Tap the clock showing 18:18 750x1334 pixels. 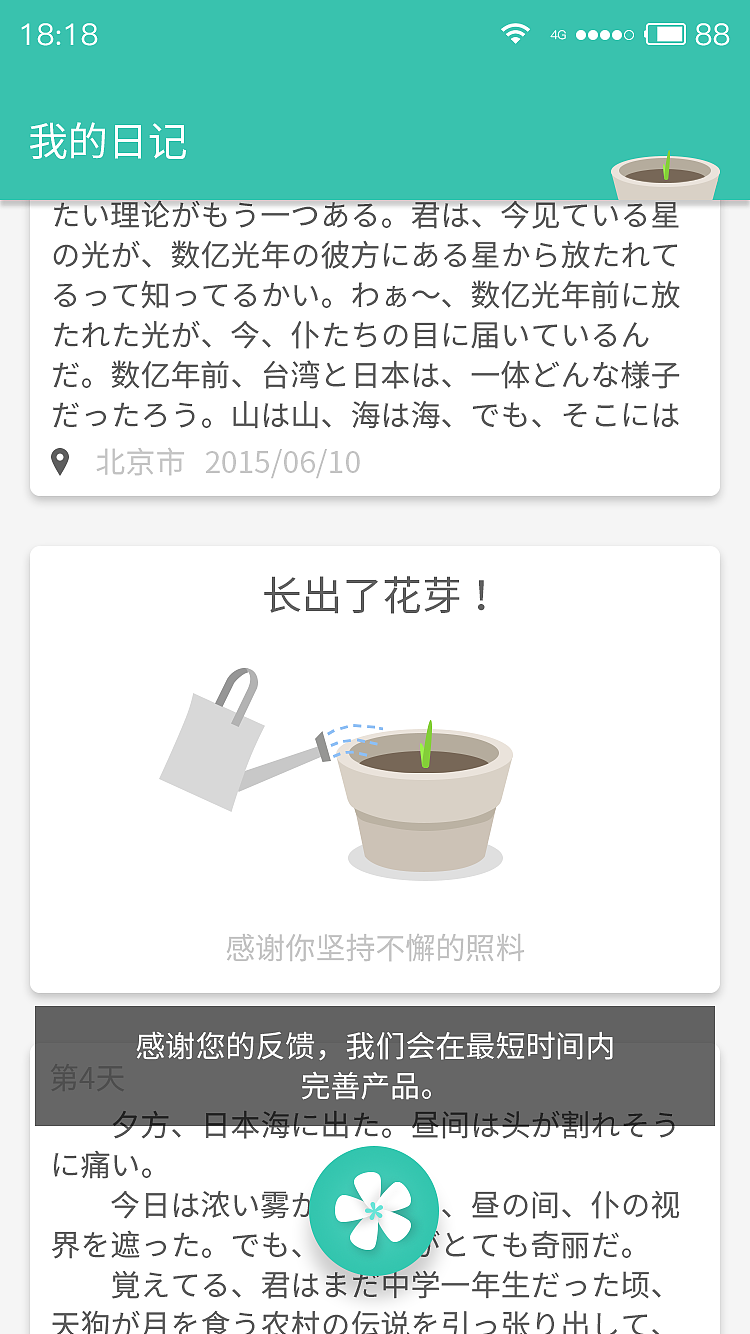coord(58,33)
